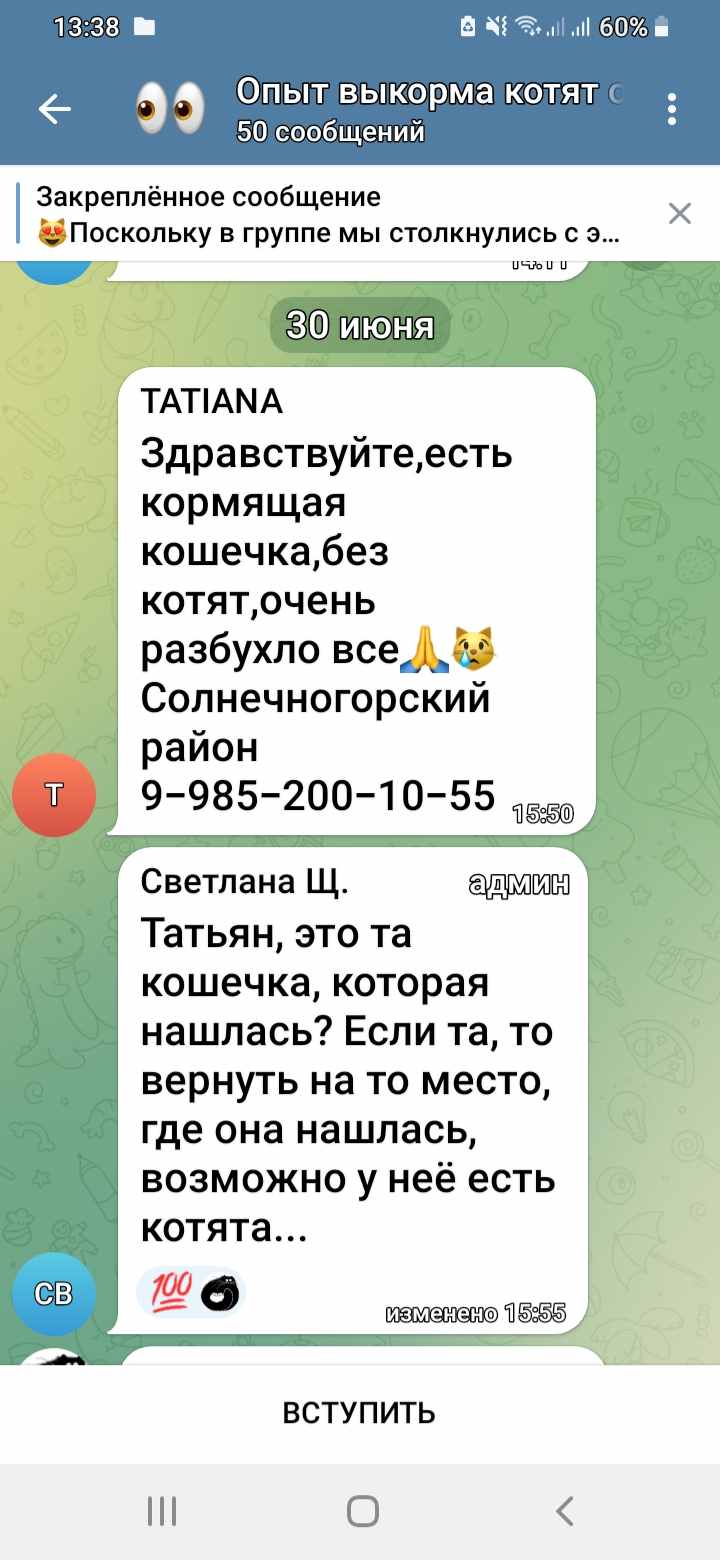
Task: Open the pinned message banner
Action: click(330, 215)
